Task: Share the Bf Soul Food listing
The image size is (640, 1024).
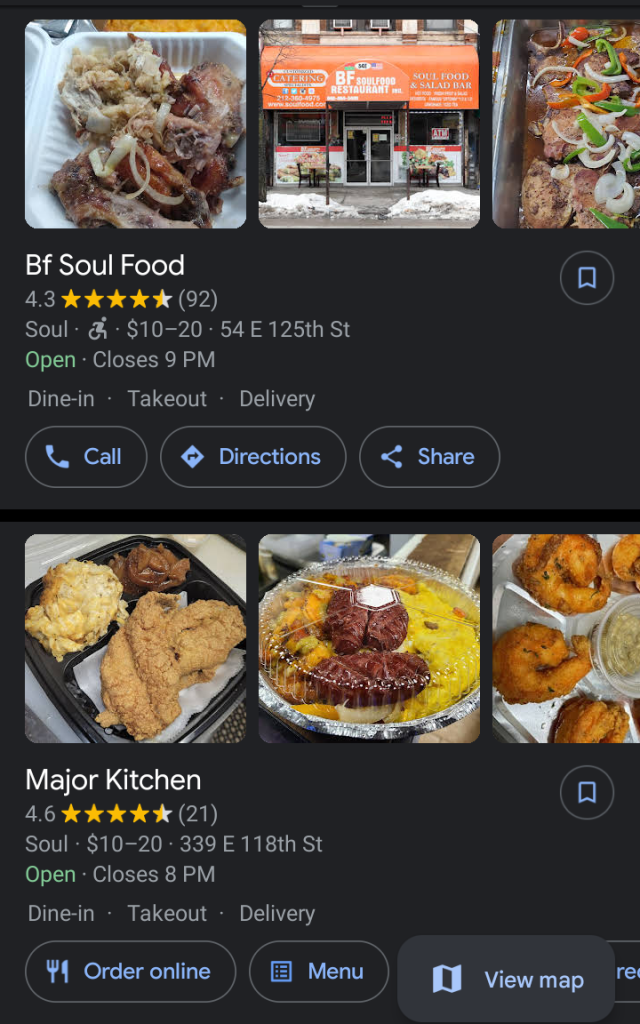Action: click(429, 457)
